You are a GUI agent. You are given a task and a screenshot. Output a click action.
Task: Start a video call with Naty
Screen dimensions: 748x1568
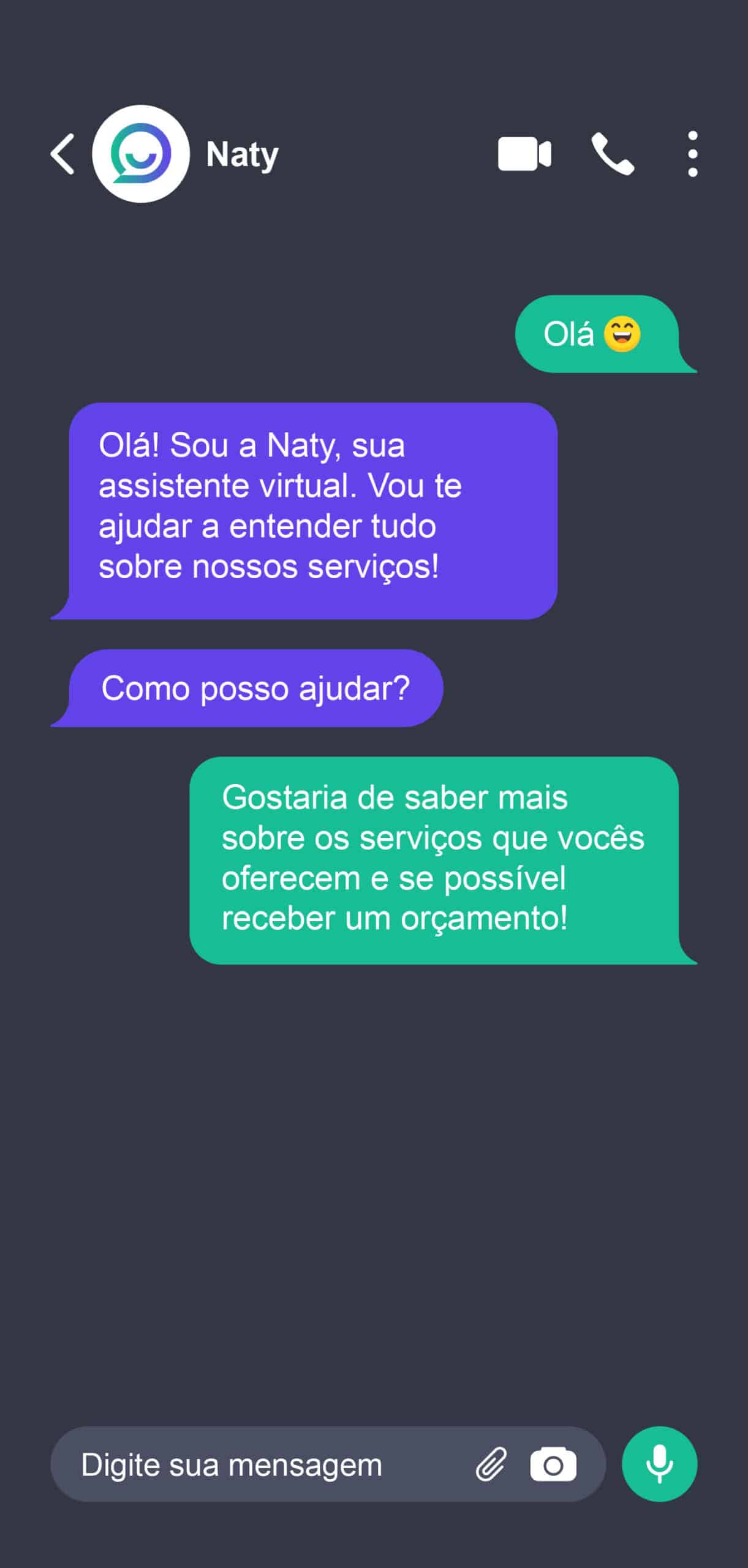524,154
